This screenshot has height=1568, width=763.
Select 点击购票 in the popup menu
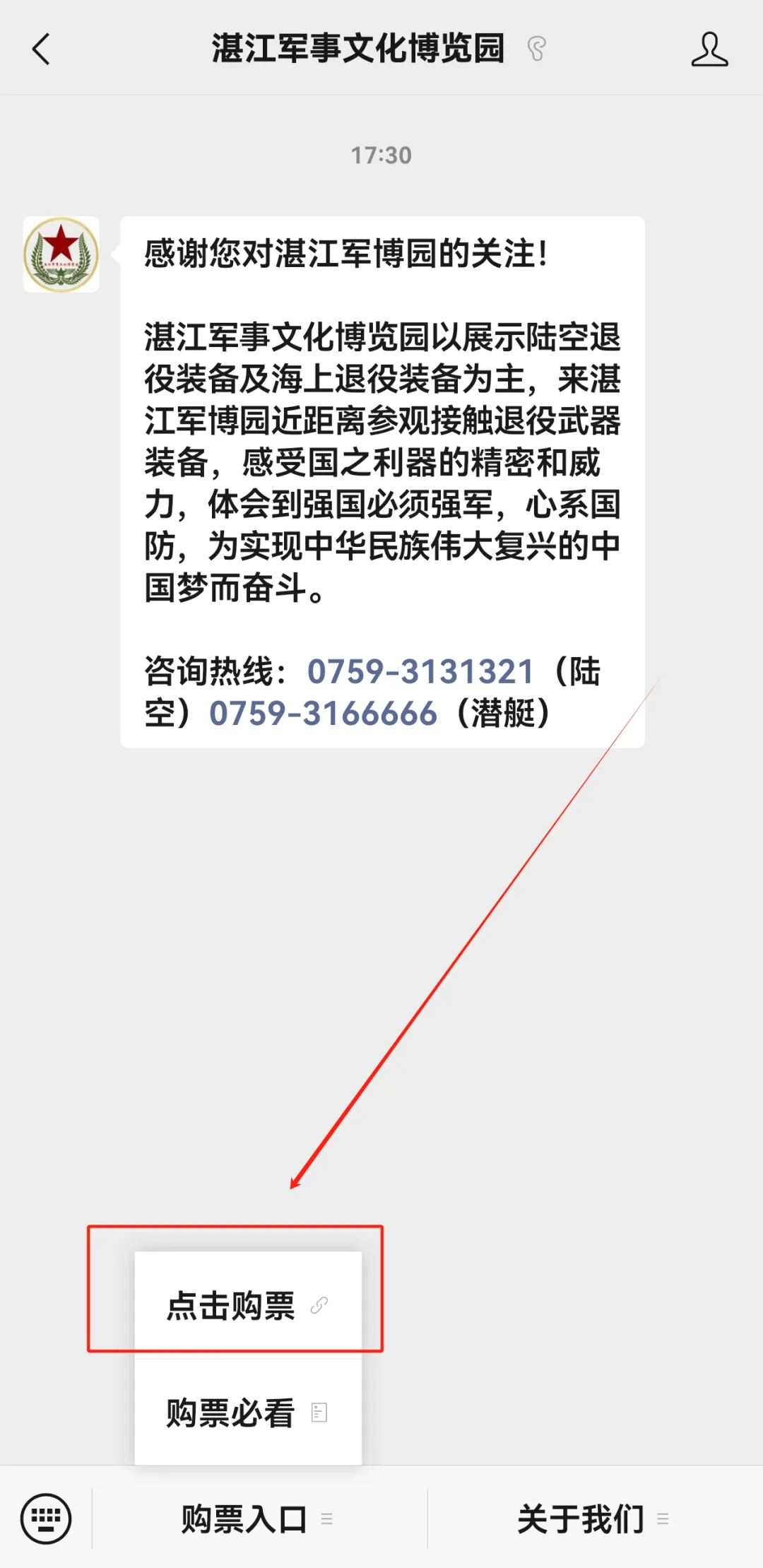click(248, 1304)
